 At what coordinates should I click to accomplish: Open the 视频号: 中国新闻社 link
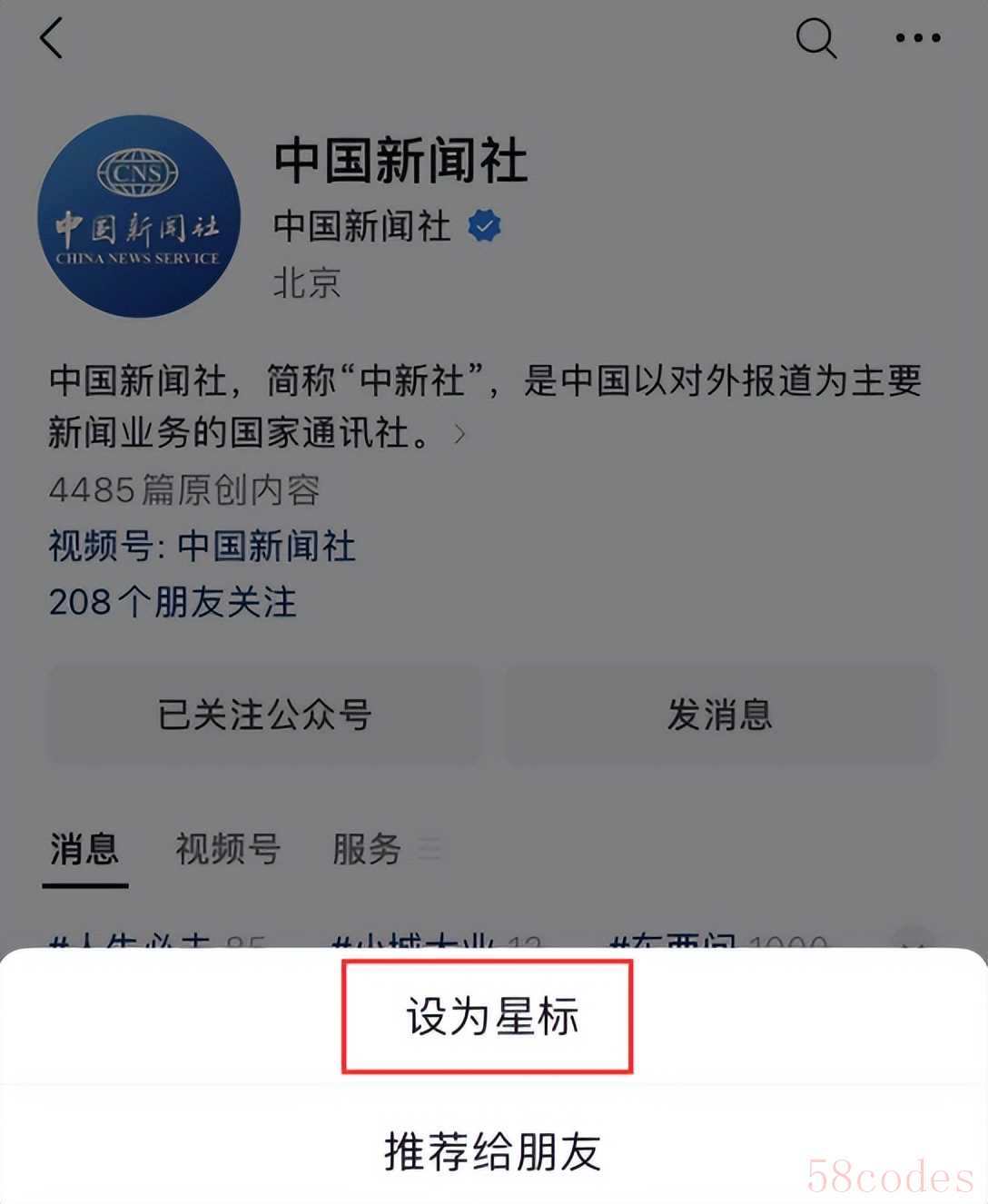click(x=202, y=547)
